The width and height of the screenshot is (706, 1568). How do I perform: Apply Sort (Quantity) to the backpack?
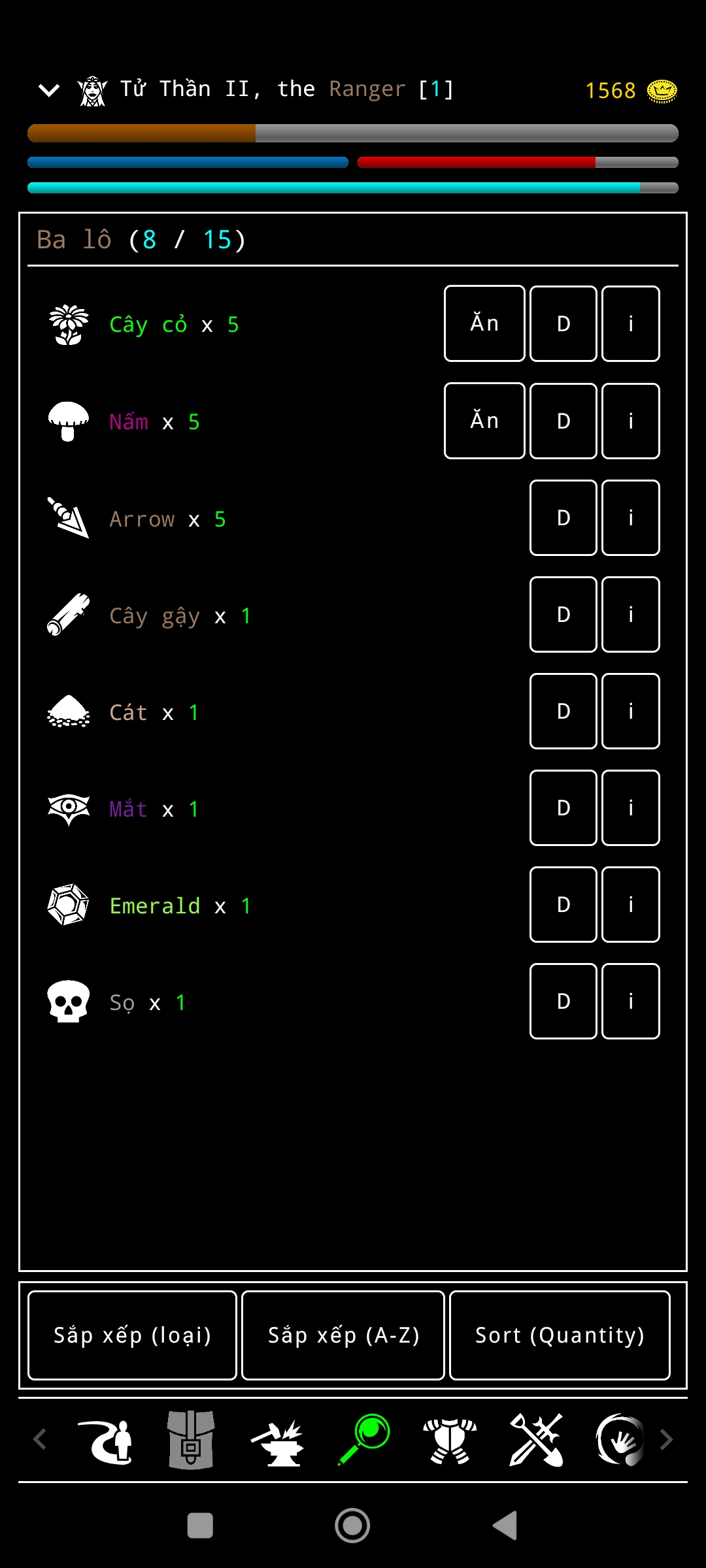coord(560,1335)
